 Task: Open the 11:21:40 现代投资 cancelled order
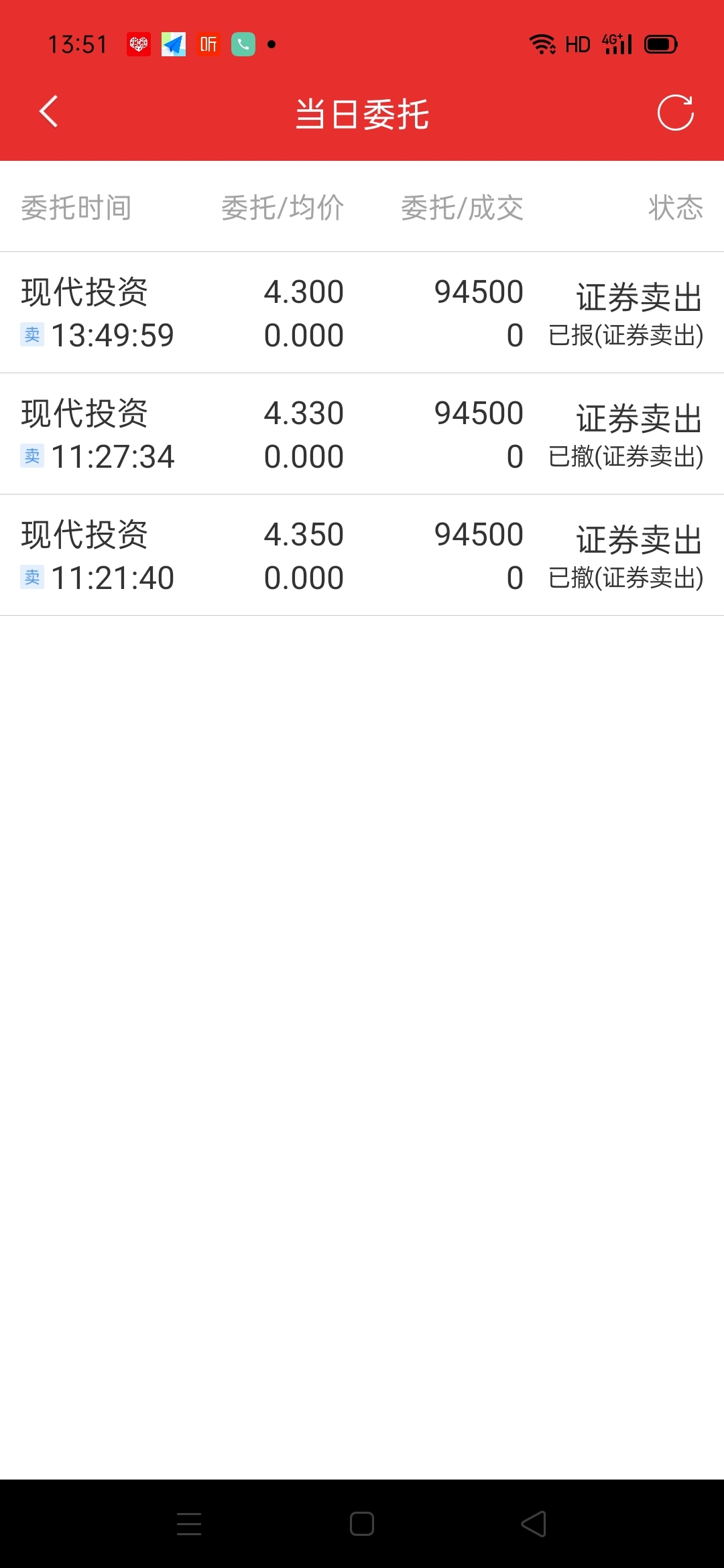[x=362, y=556]
